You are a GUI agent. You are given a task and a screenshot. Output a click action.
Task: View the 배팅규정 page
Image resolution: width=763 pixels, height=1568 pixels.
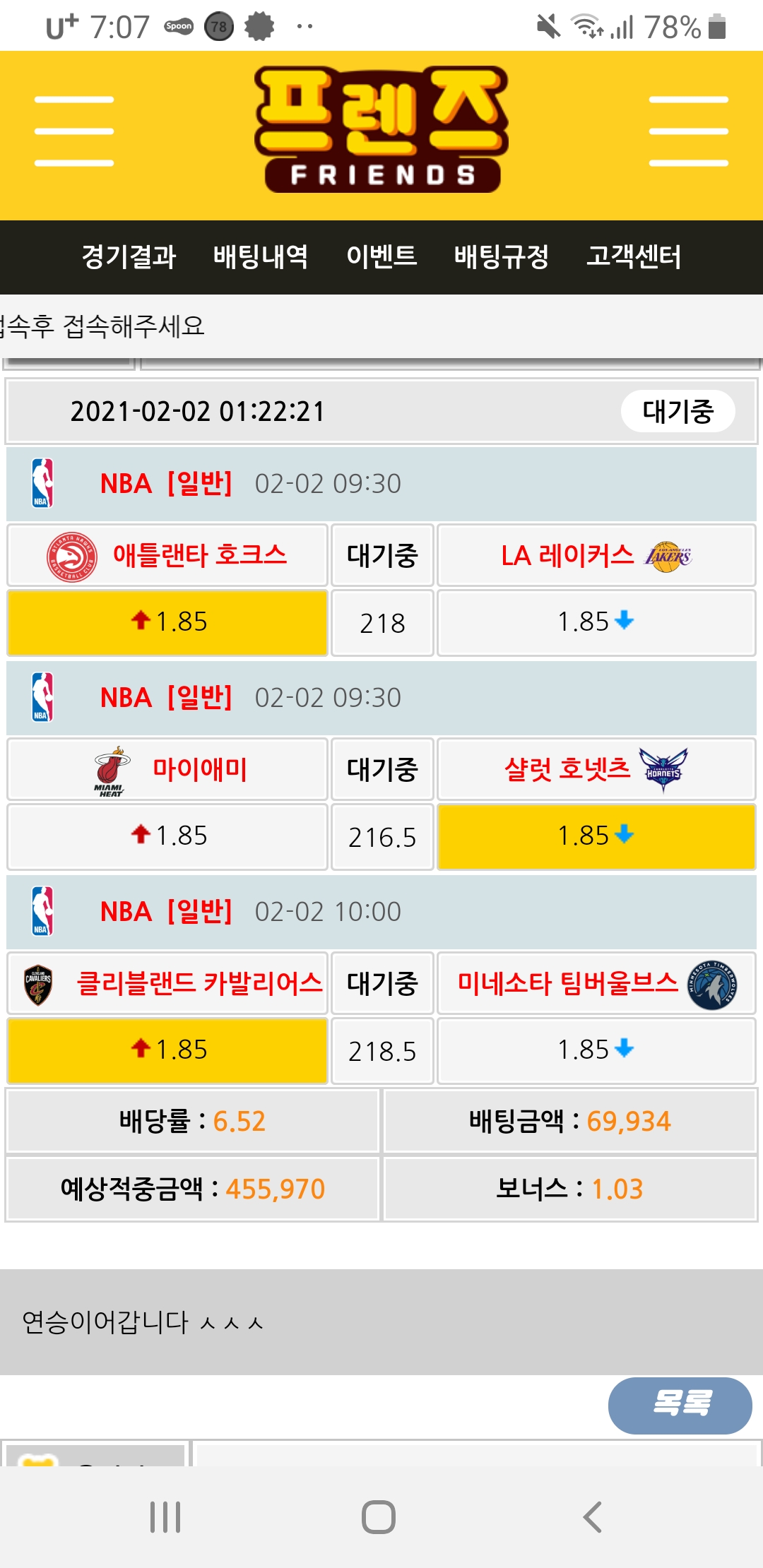tap(502, 256)
